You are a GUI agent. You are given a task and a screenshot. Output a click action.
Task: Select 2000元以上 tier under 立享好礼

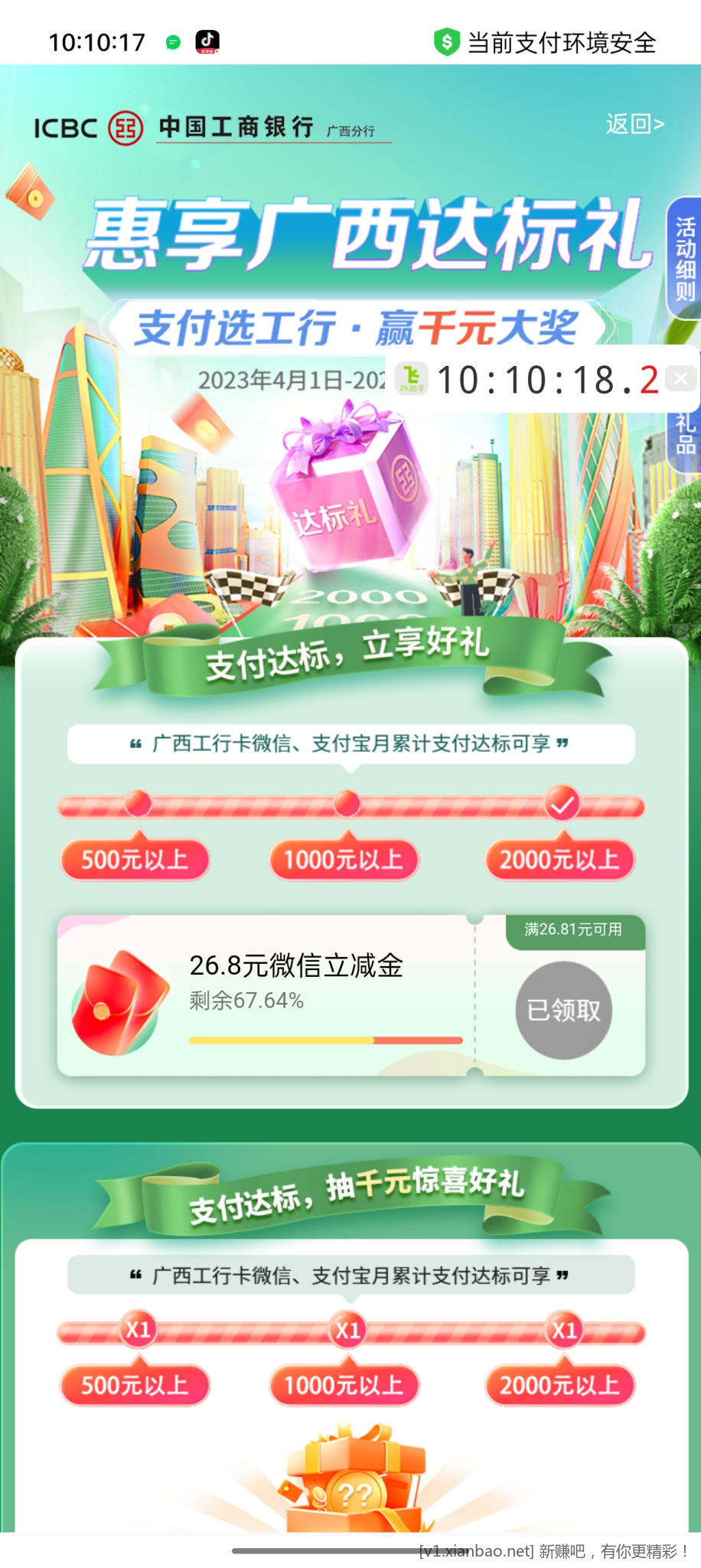click(x=559, y=859)
